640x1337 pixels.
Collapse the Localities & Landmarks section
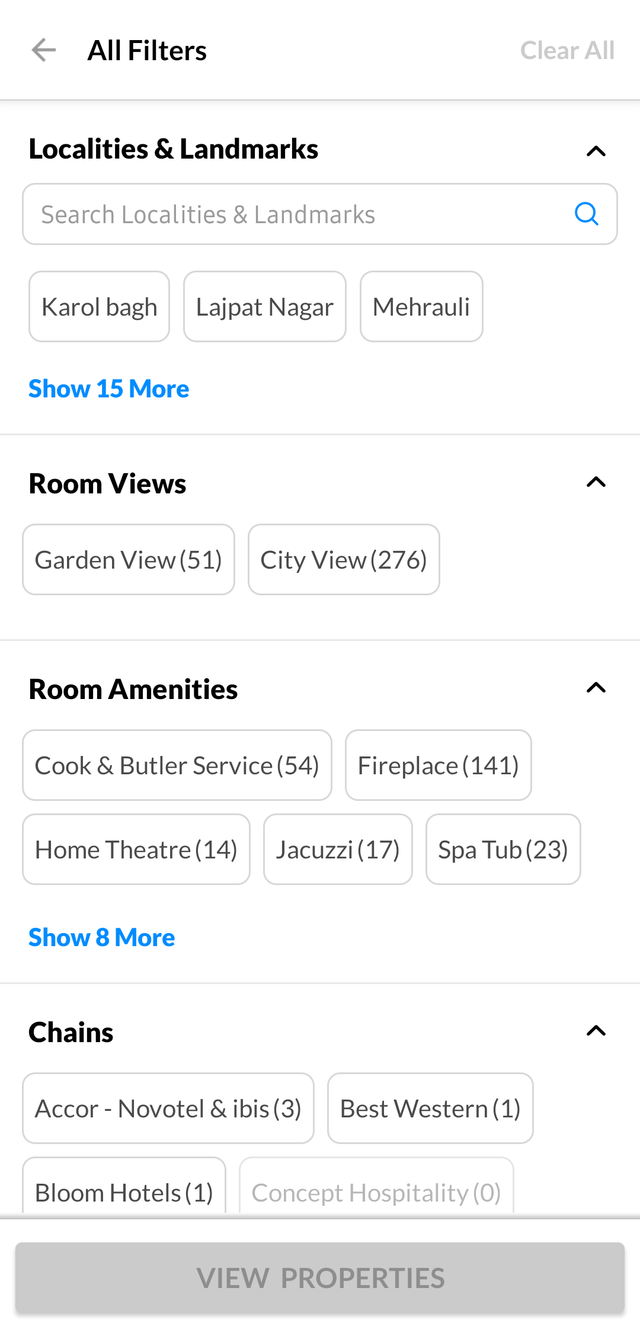tap(596, 151)
